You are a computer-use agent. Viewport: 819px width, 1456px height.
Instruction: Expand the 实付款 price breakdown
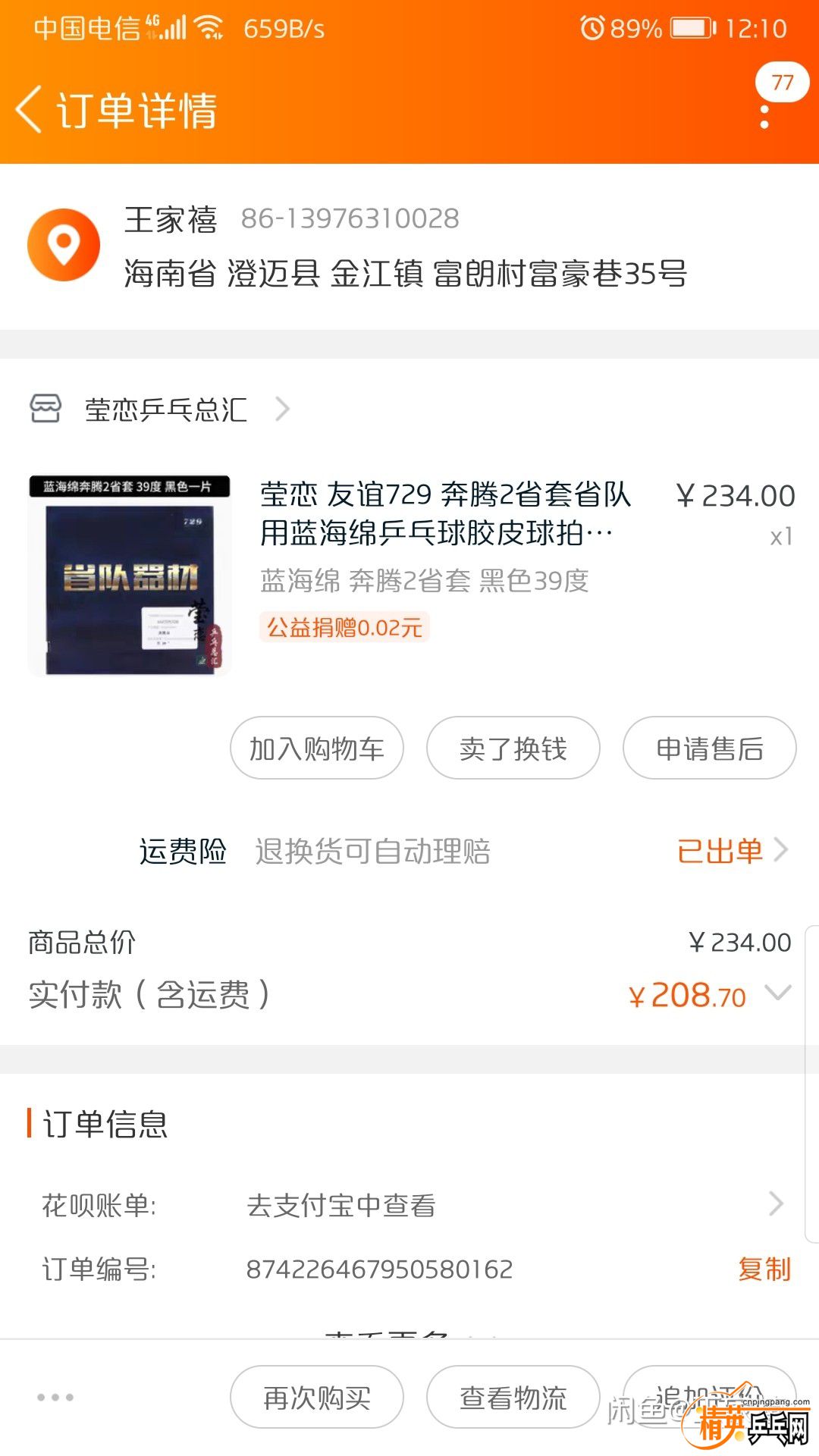(778, 993)
